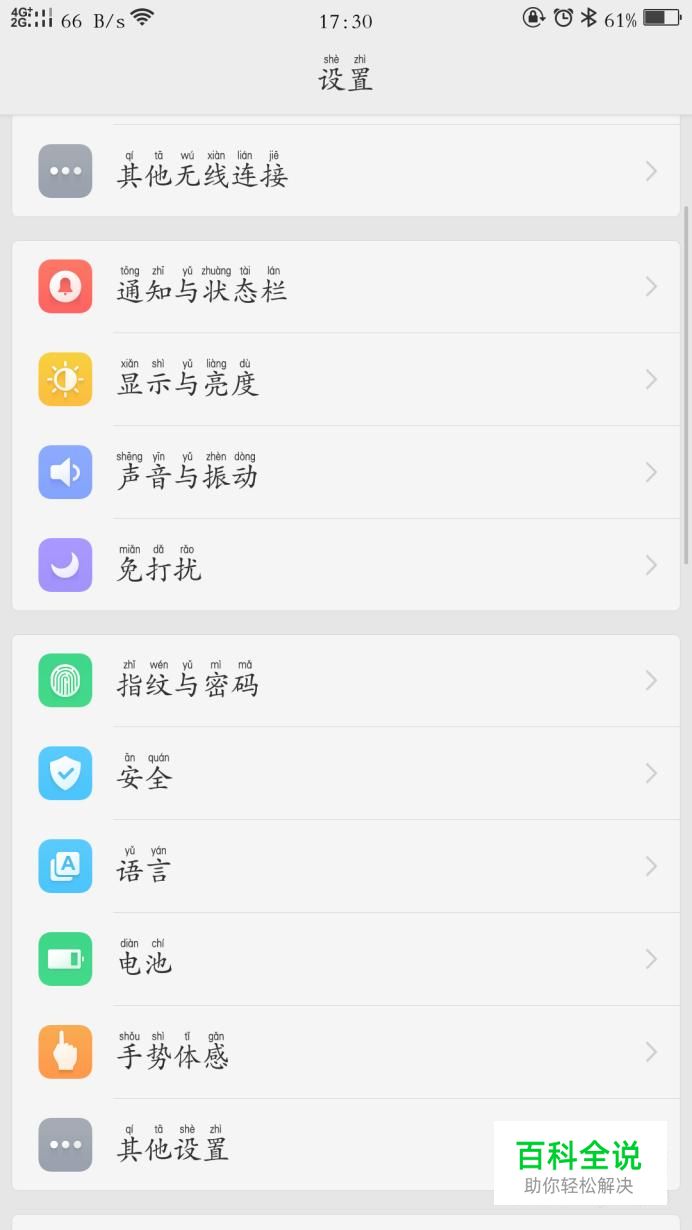Open 通知与状态栏 settings
692x1230 pixels.
[346, 287]
